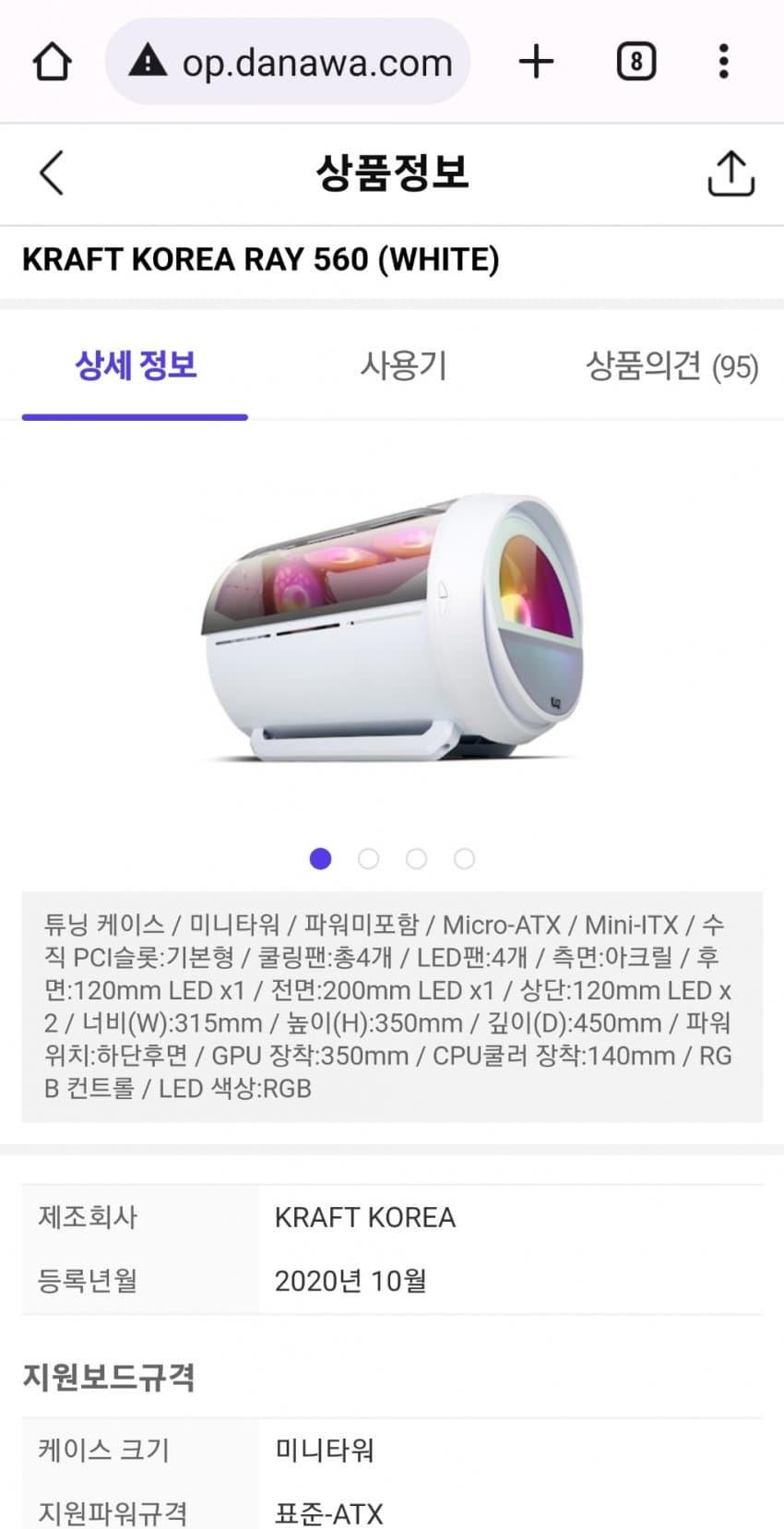
Task: Open the browser overflow menu
Action: point(724,63)
